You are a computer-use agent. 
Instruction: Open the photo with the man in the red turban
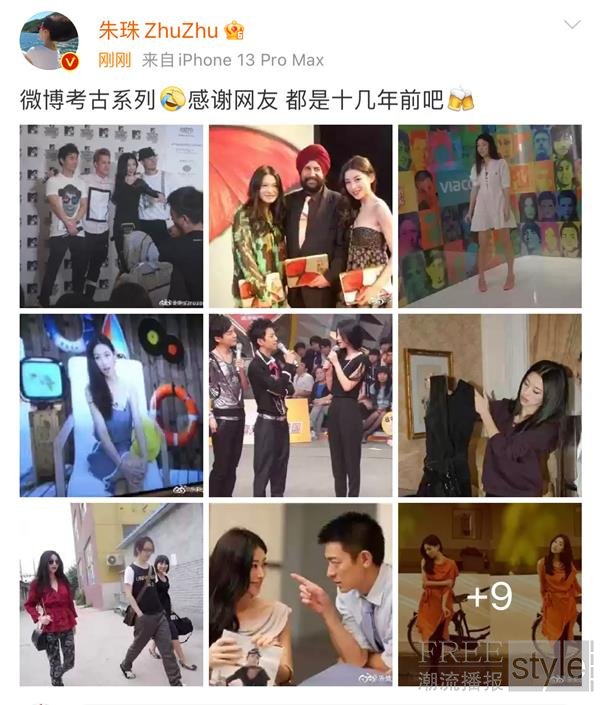coord(300,216)
